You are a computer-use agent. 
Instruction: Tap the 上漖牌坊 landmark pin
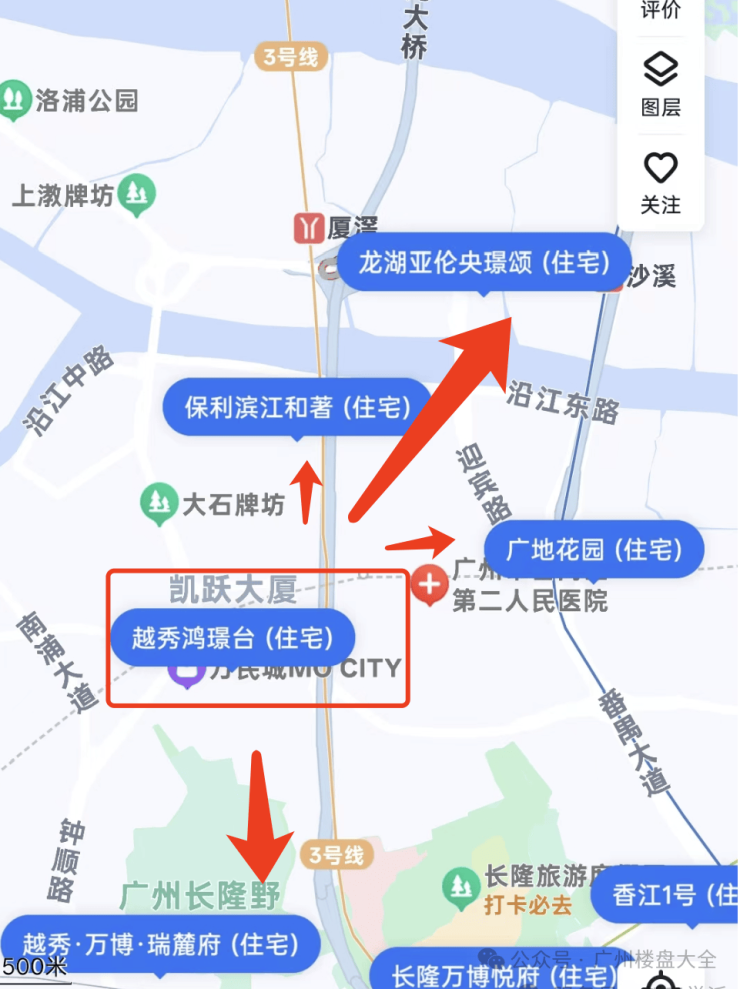(137, 196)
